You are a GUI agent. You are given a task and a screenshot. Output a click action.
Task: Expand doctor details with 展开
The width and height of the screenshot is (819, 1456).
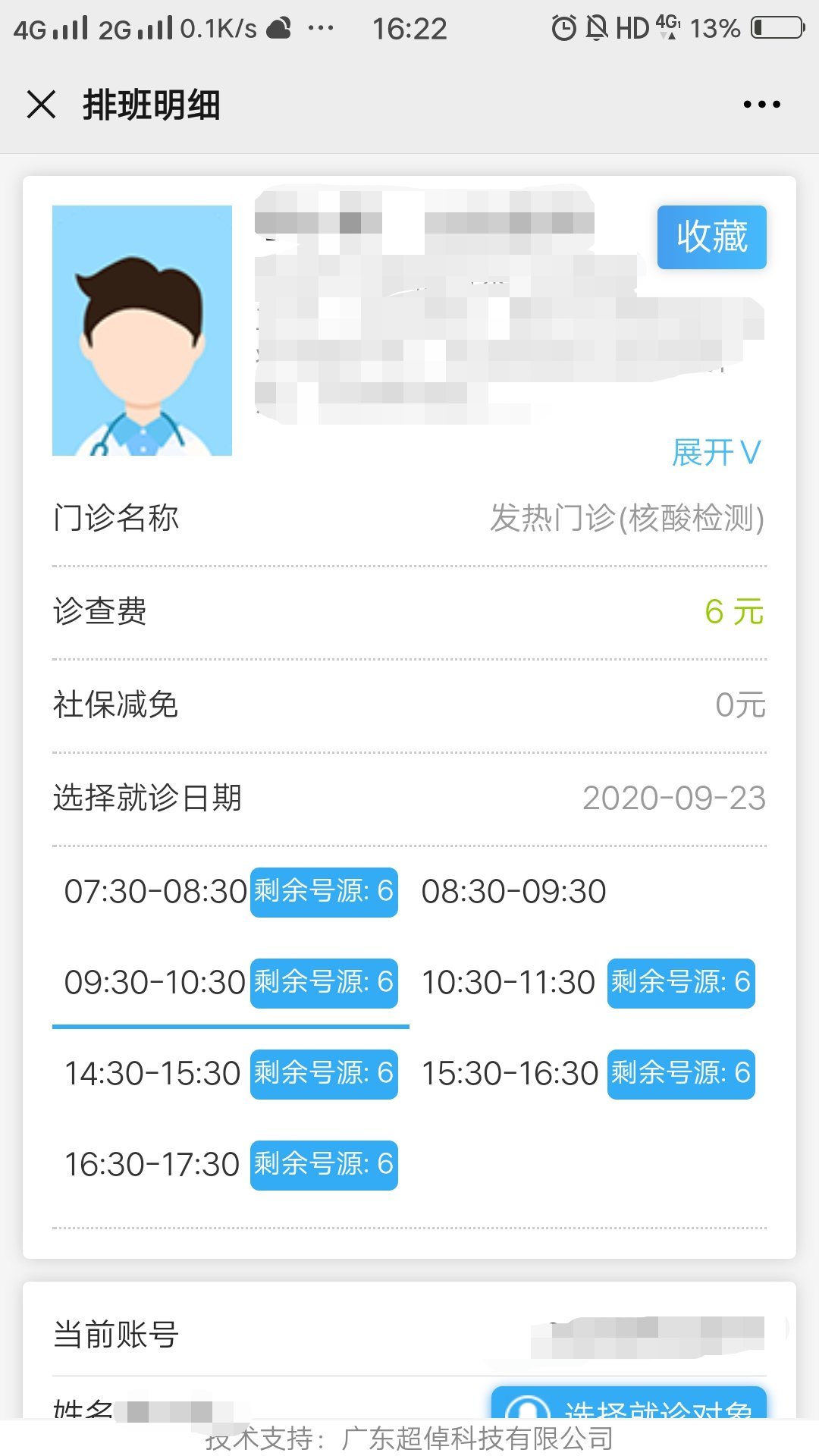(716, 453)
